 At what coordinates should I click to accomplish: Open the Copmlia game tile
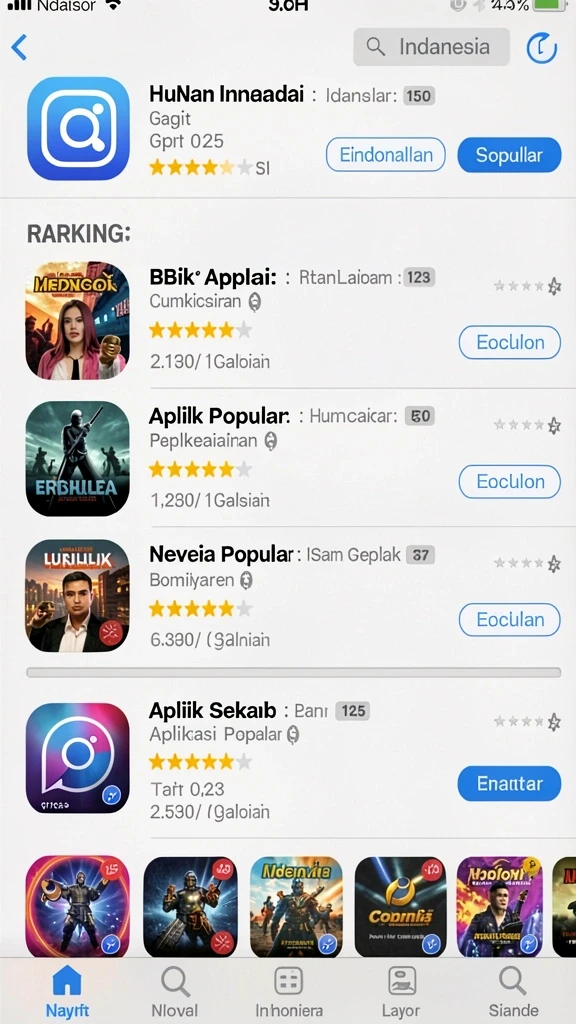pos(400,906)
